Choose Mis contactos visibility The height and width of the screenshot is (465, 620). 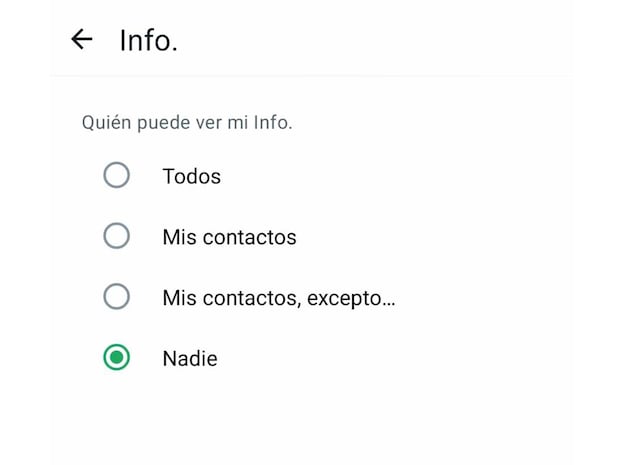[117, 237]
